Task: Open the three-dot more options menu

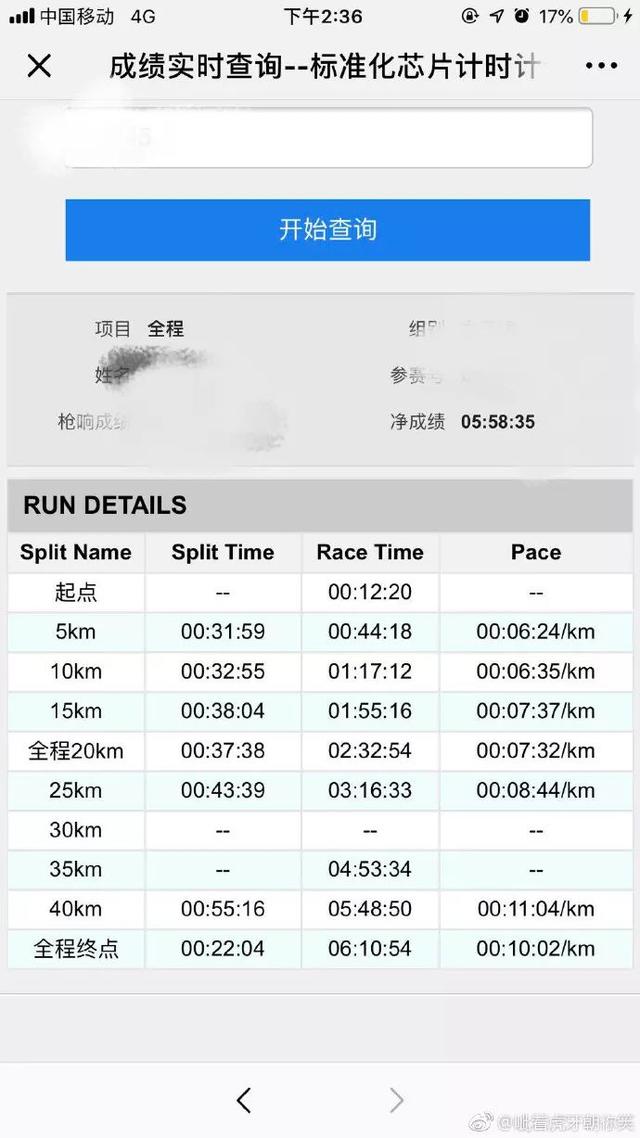Action: pyautogui.click(x=601, y=66)
